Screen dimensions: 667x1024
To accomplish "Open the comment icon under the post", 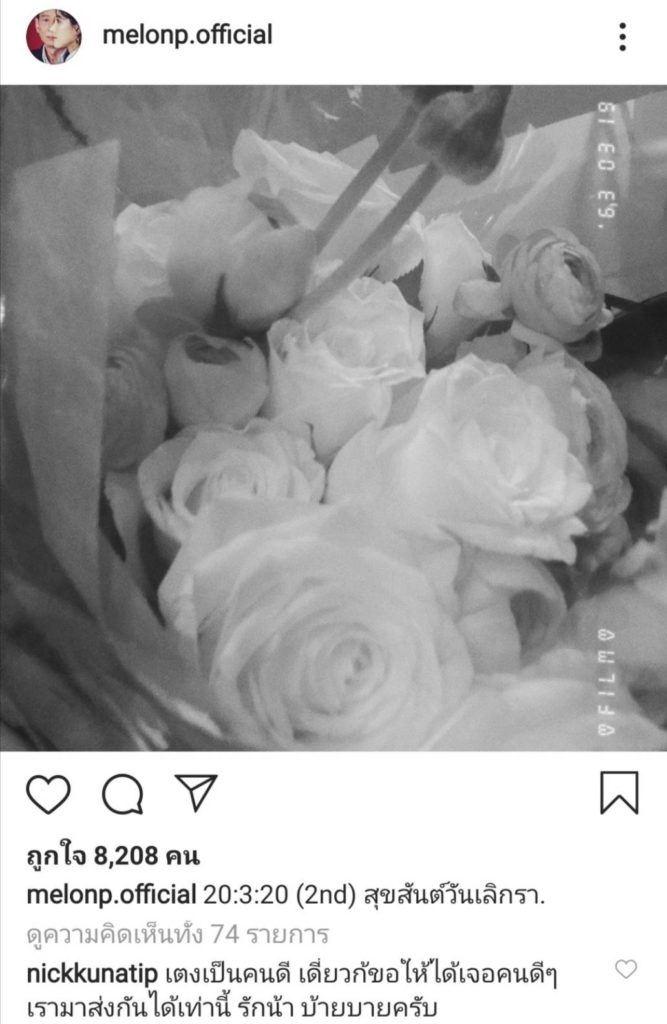I will coord(122,794).
